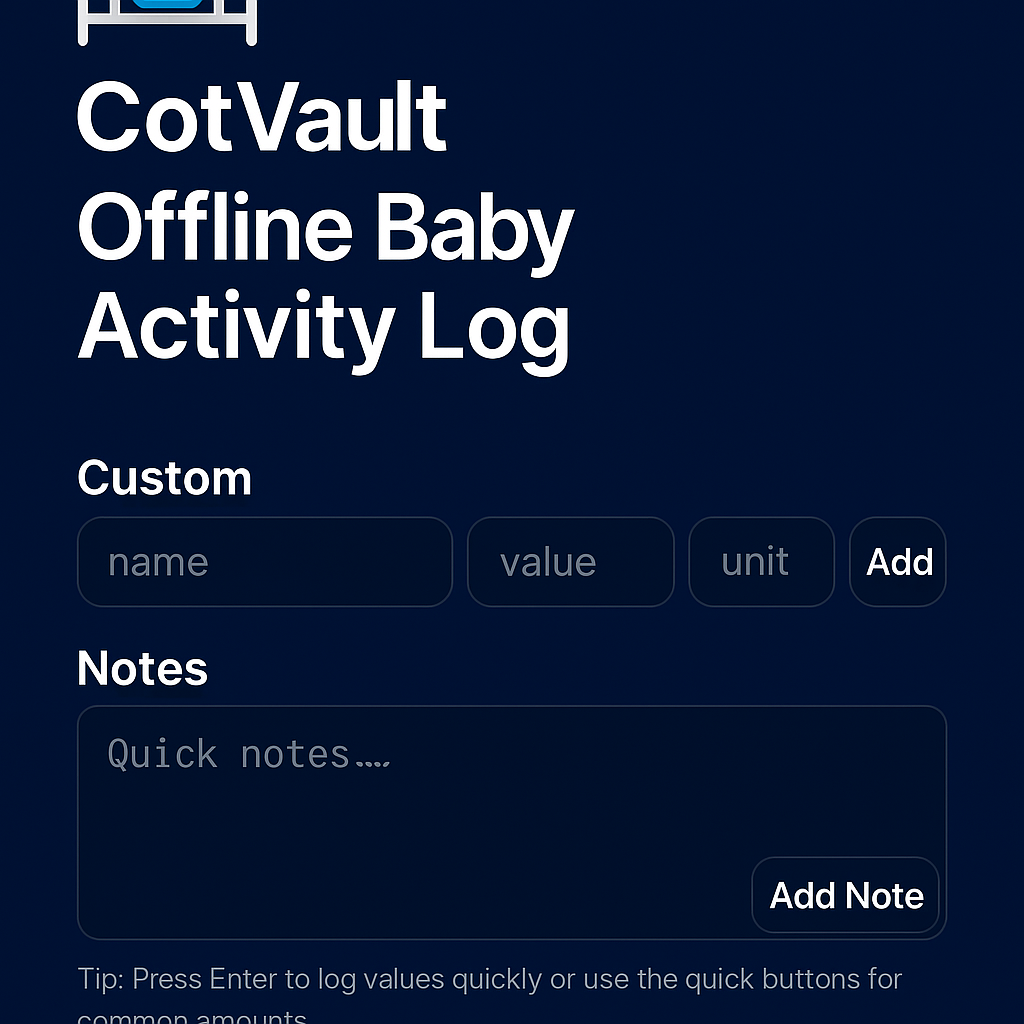Add the custom entry

tap(898, 562)
